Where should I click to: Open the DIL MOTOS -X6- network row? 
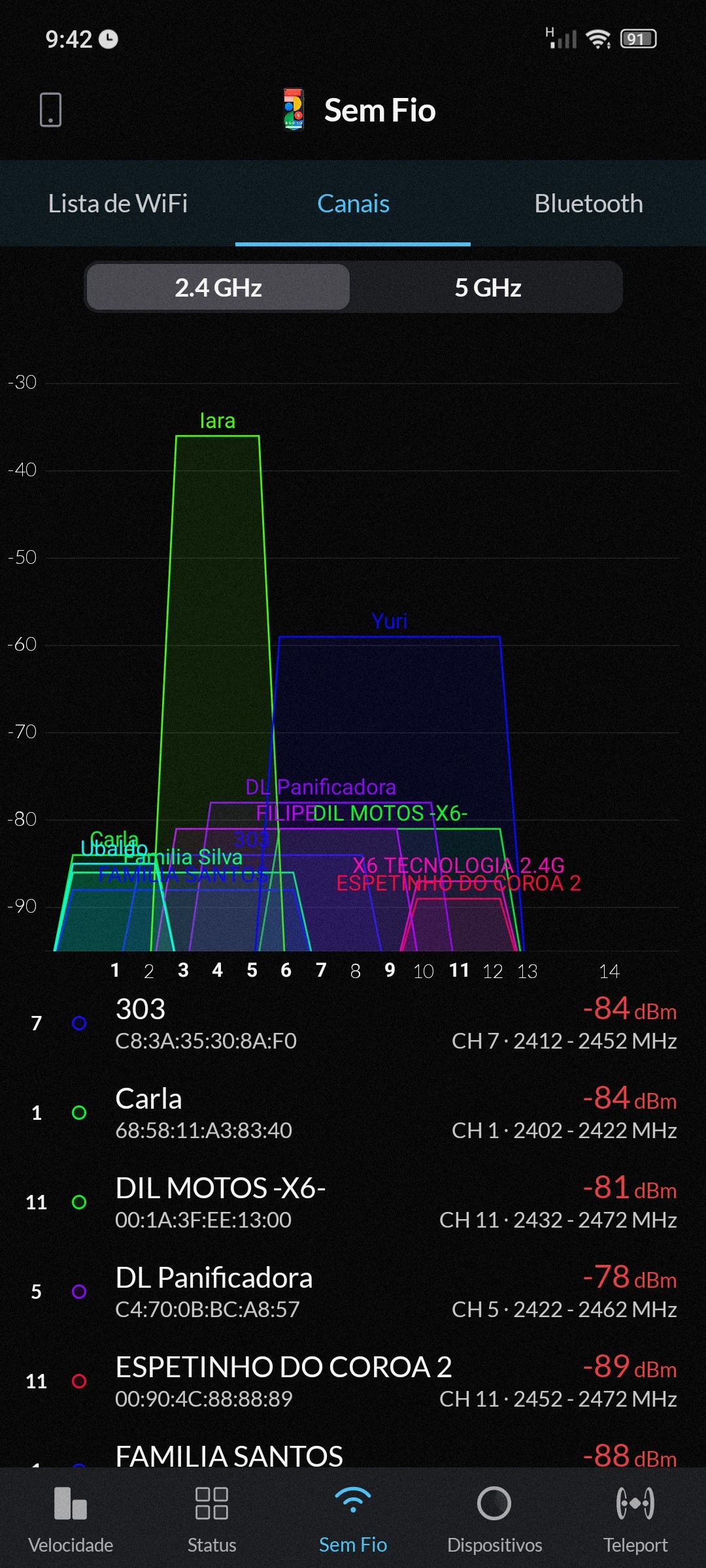[353, 1202]
